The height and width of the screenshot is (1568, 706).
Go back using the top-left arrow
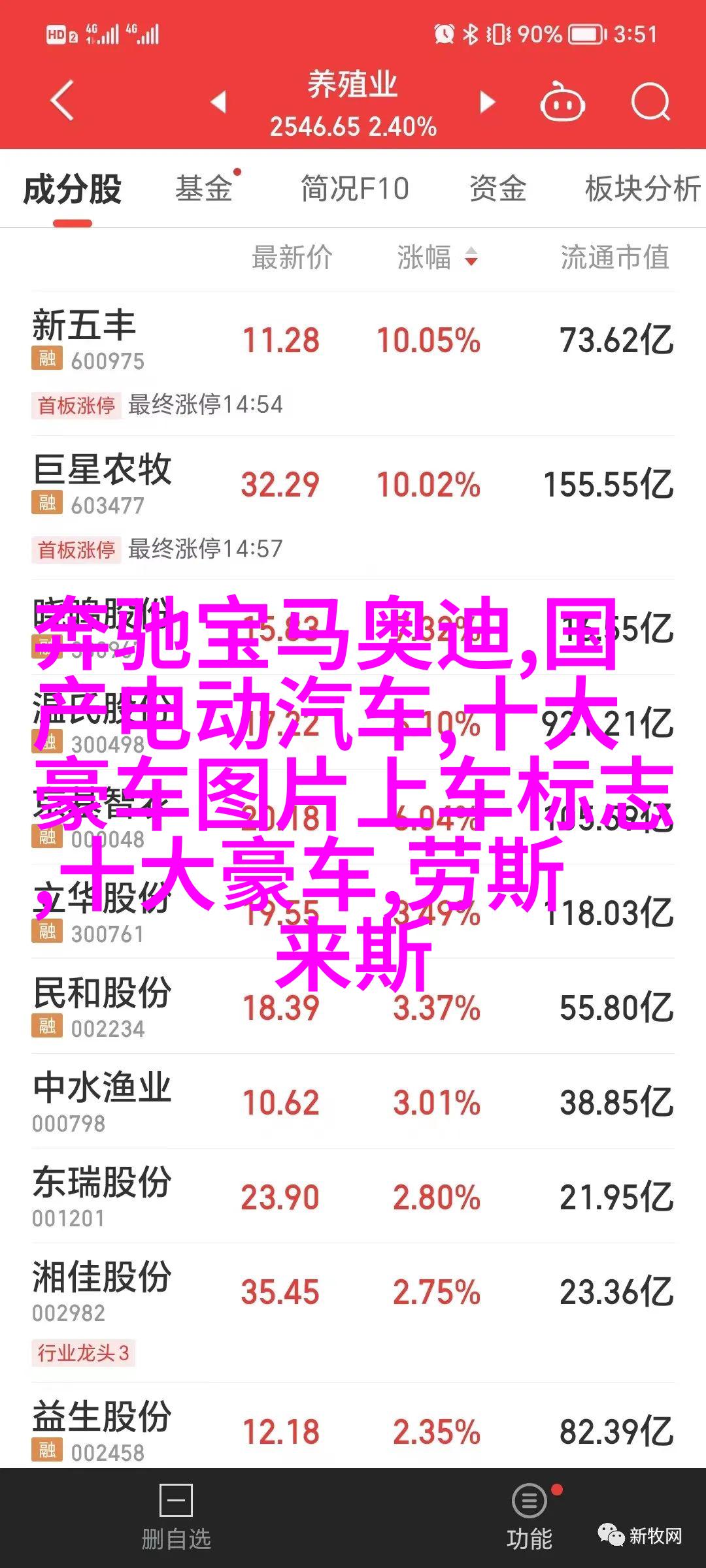click(x=62, y=101)
